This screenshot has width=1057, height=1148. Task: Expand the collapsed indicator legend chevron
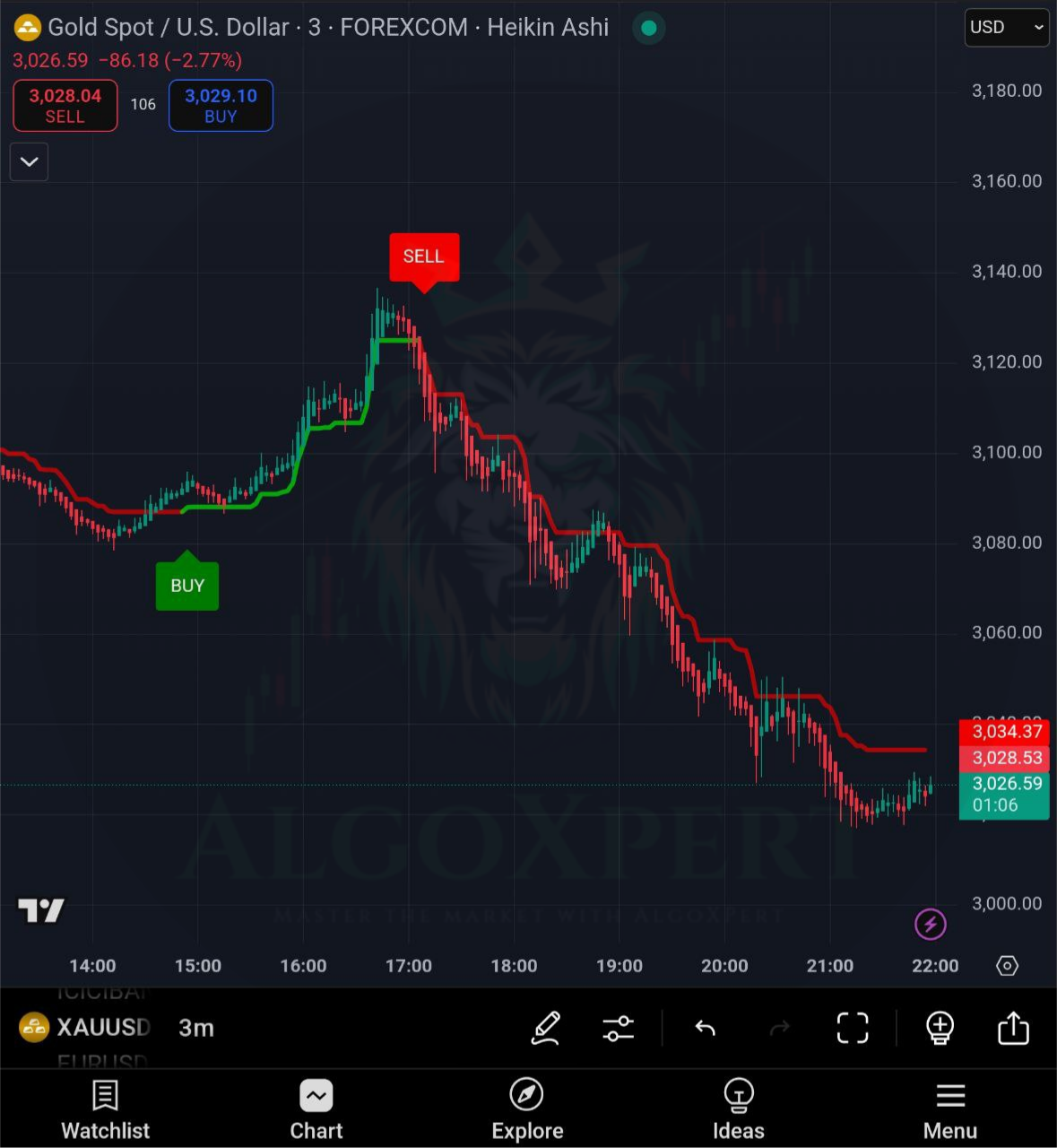29,162
